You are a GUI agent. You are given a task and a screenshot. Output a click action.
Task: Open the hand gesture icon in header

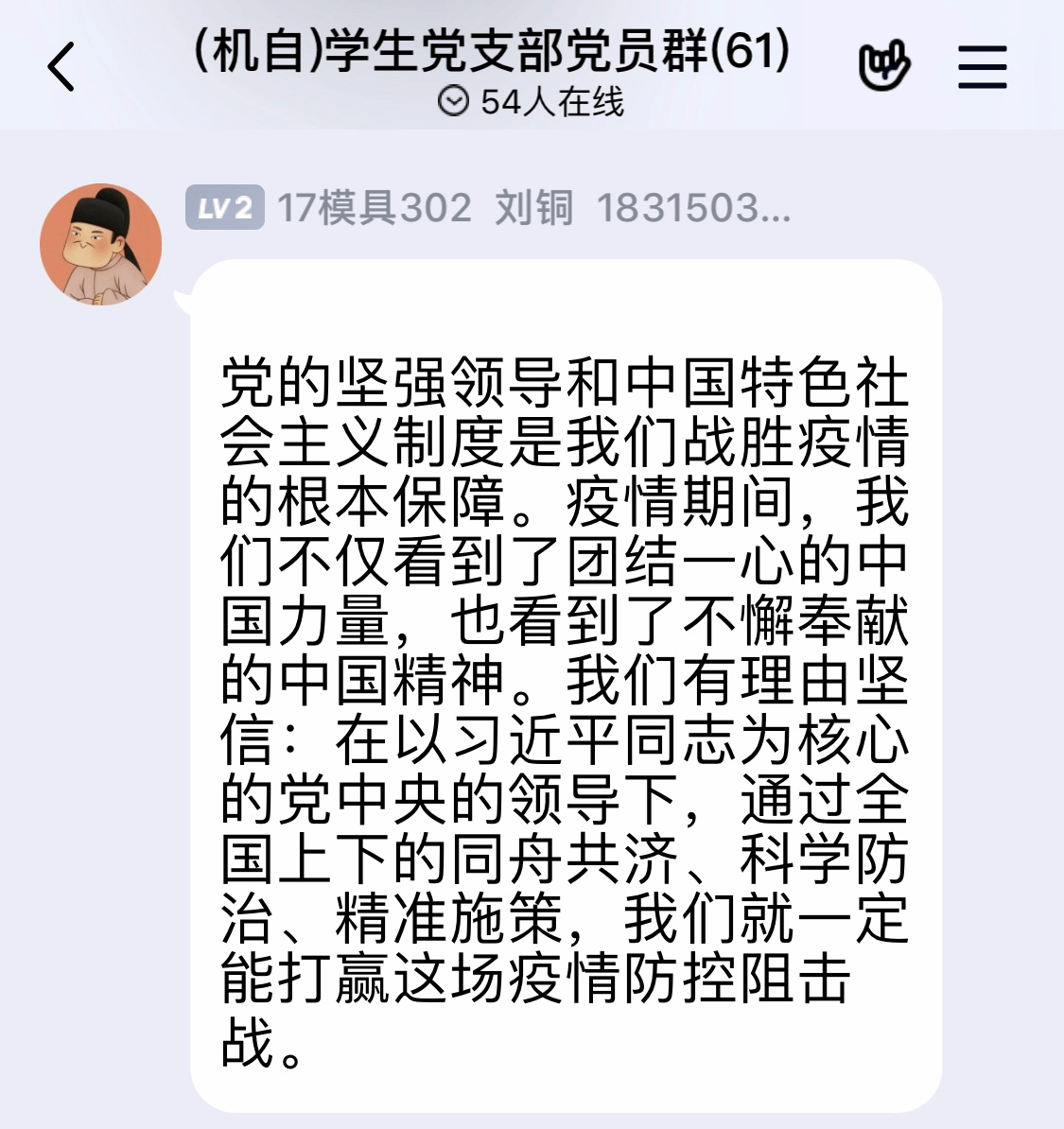click(883, 67)
